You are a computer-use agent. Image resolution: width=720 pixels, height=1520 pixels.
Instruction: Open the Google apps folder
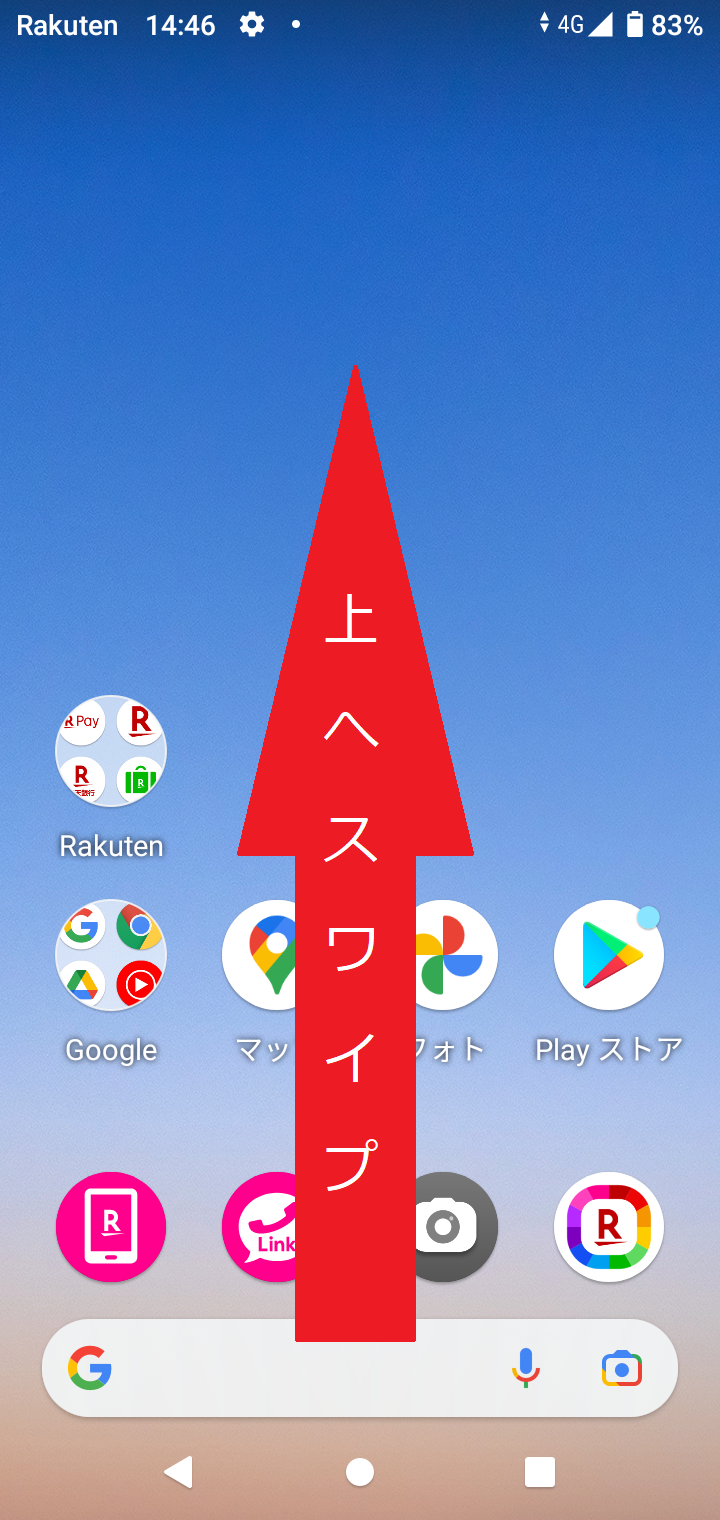pyautogui.click(x=111, y=955)
